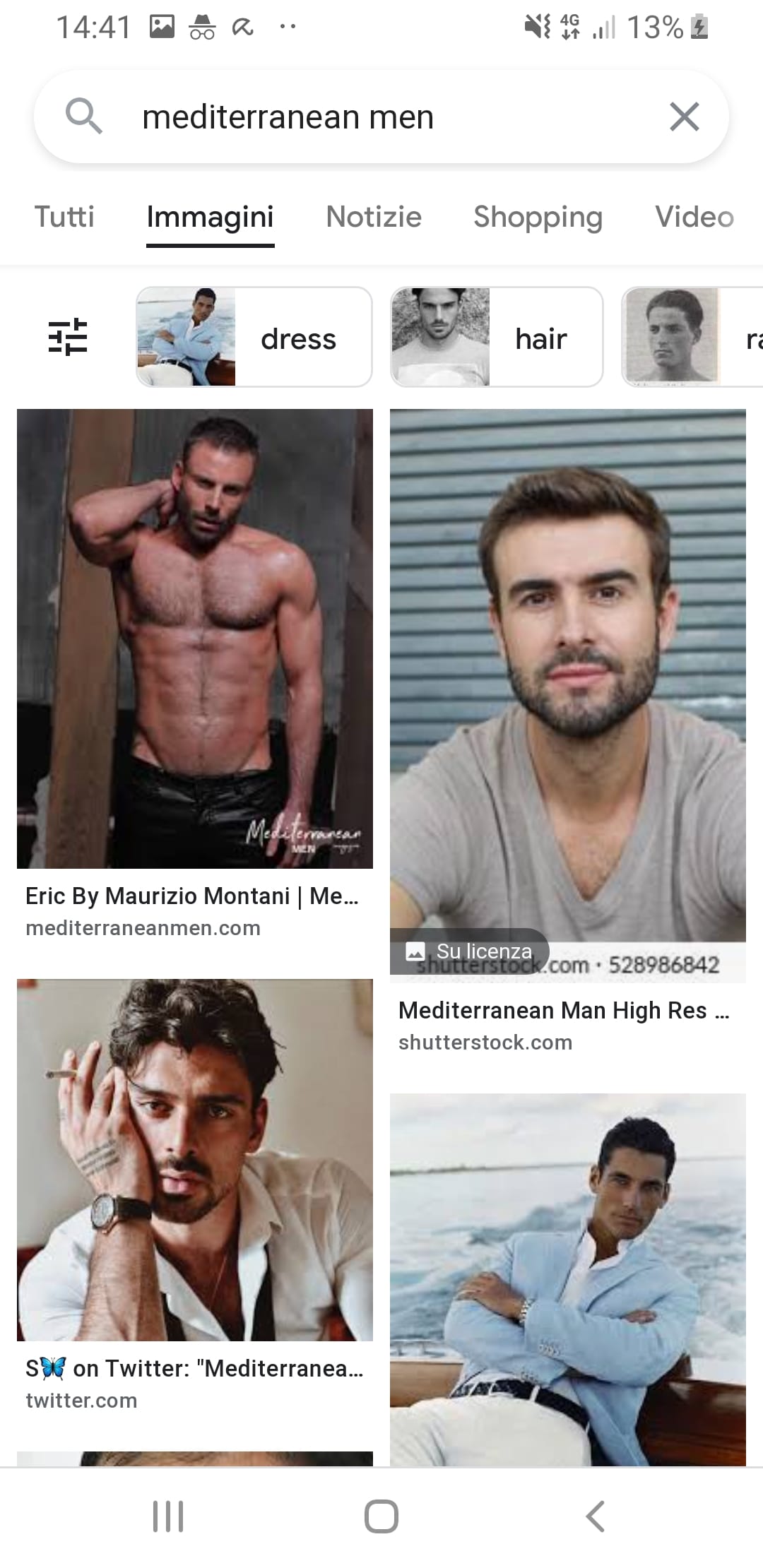This screenshot has height=1568, width=763.
Task: Open the image of man in blue jacket
Action: click(568, 1279)
